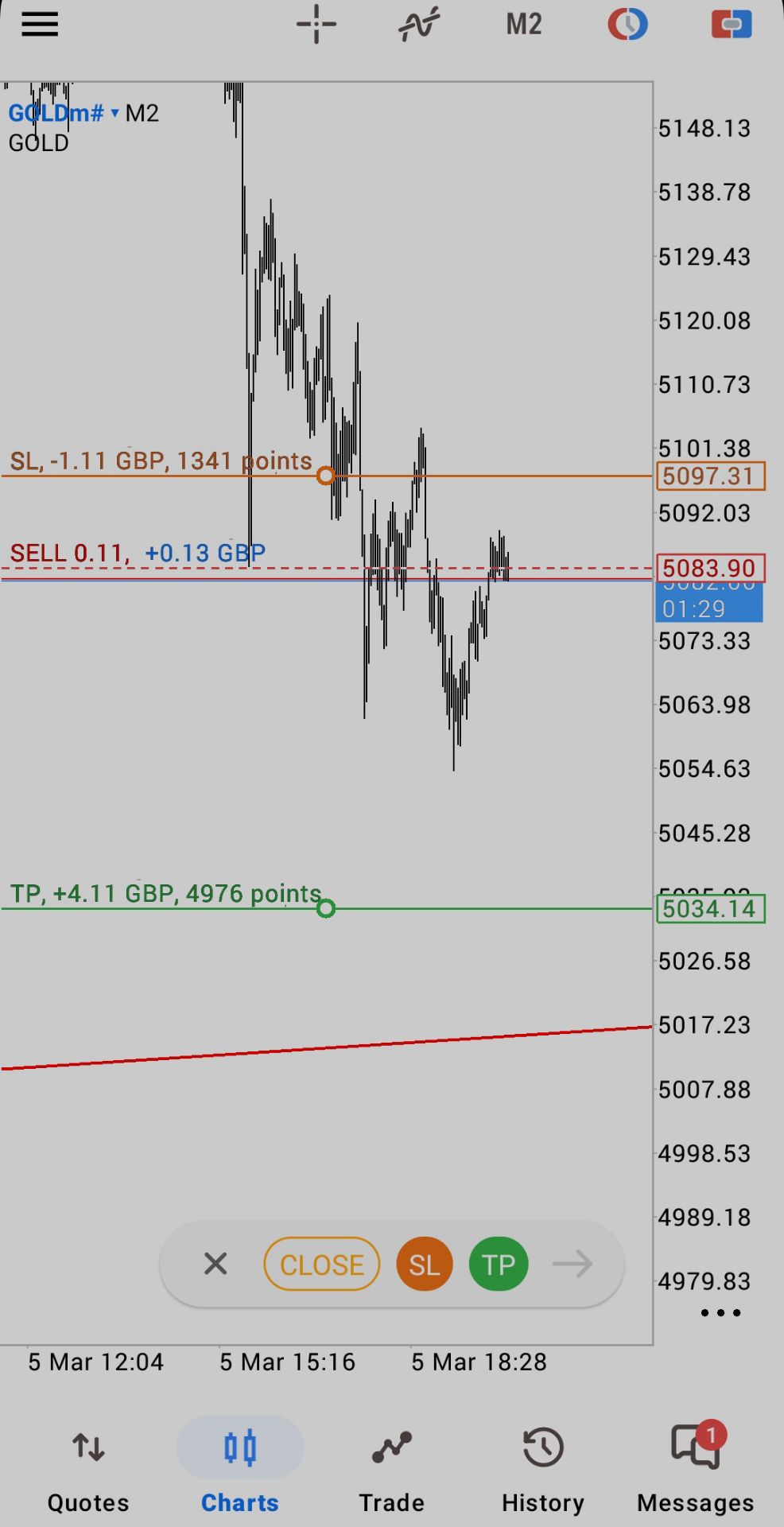Tap the take profit line handle
Image resolution: width=784 pixels, height=1527 pixels.
[325, 908]
